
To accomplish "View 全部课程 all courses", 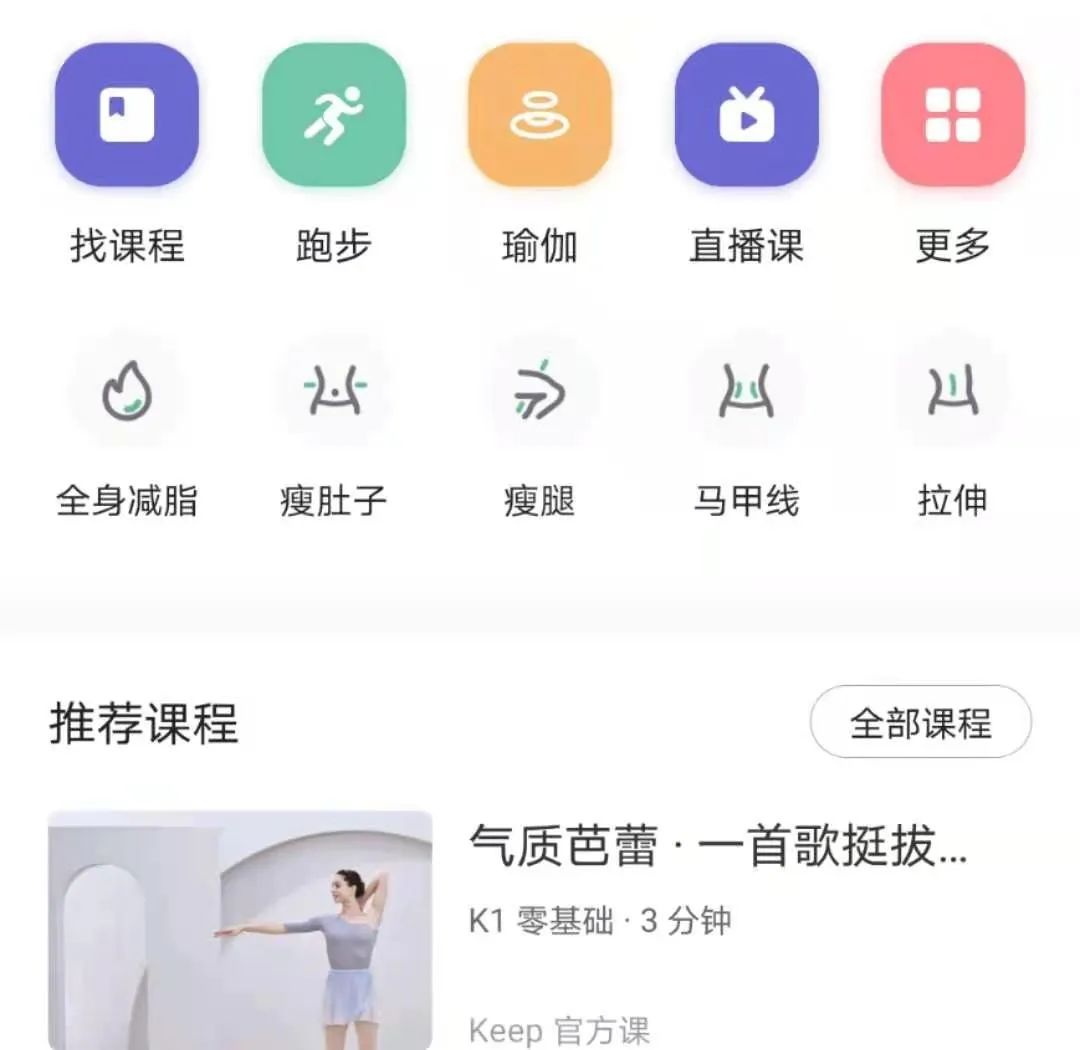I will click(920, 722).
